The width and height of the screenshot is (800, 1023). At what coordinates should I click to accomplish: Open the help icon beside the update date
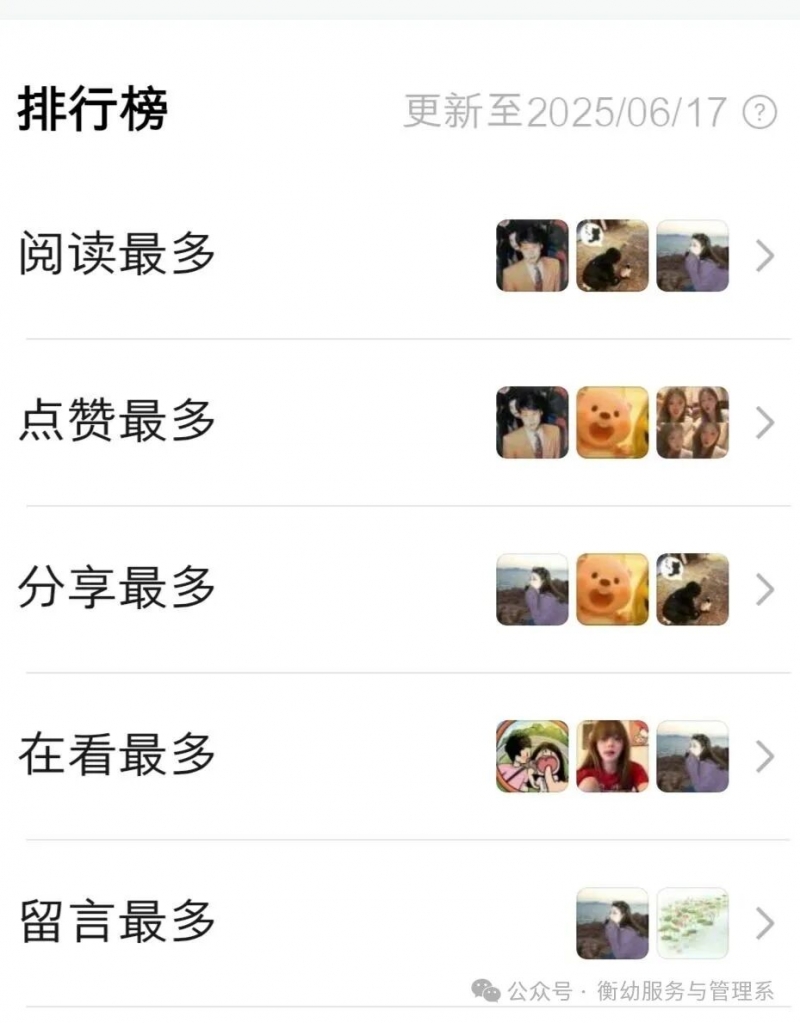(x=760, y=112)
